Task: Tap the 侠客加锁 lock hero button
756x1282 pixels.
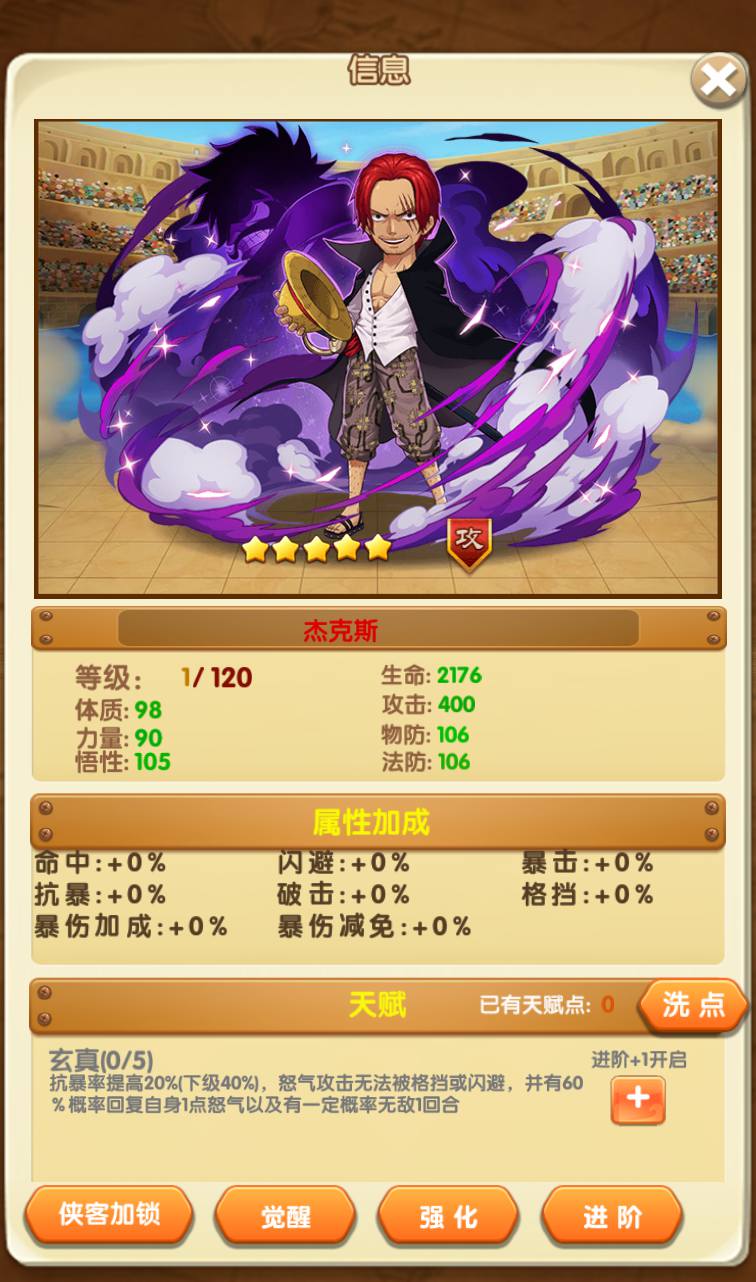Action: 109,1215
